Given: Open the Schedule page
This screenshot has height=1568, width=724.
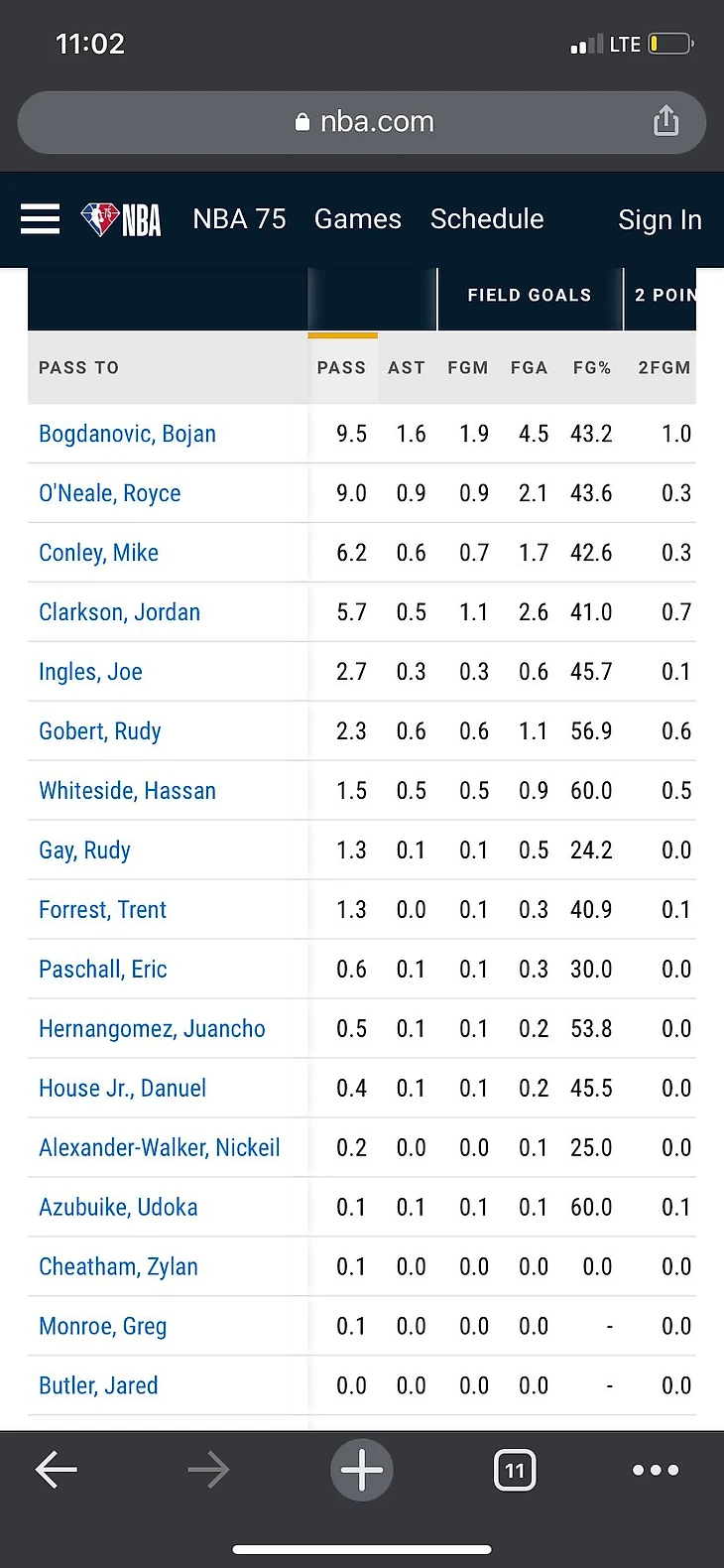Looking at the screenshot, I should (487, 219).
